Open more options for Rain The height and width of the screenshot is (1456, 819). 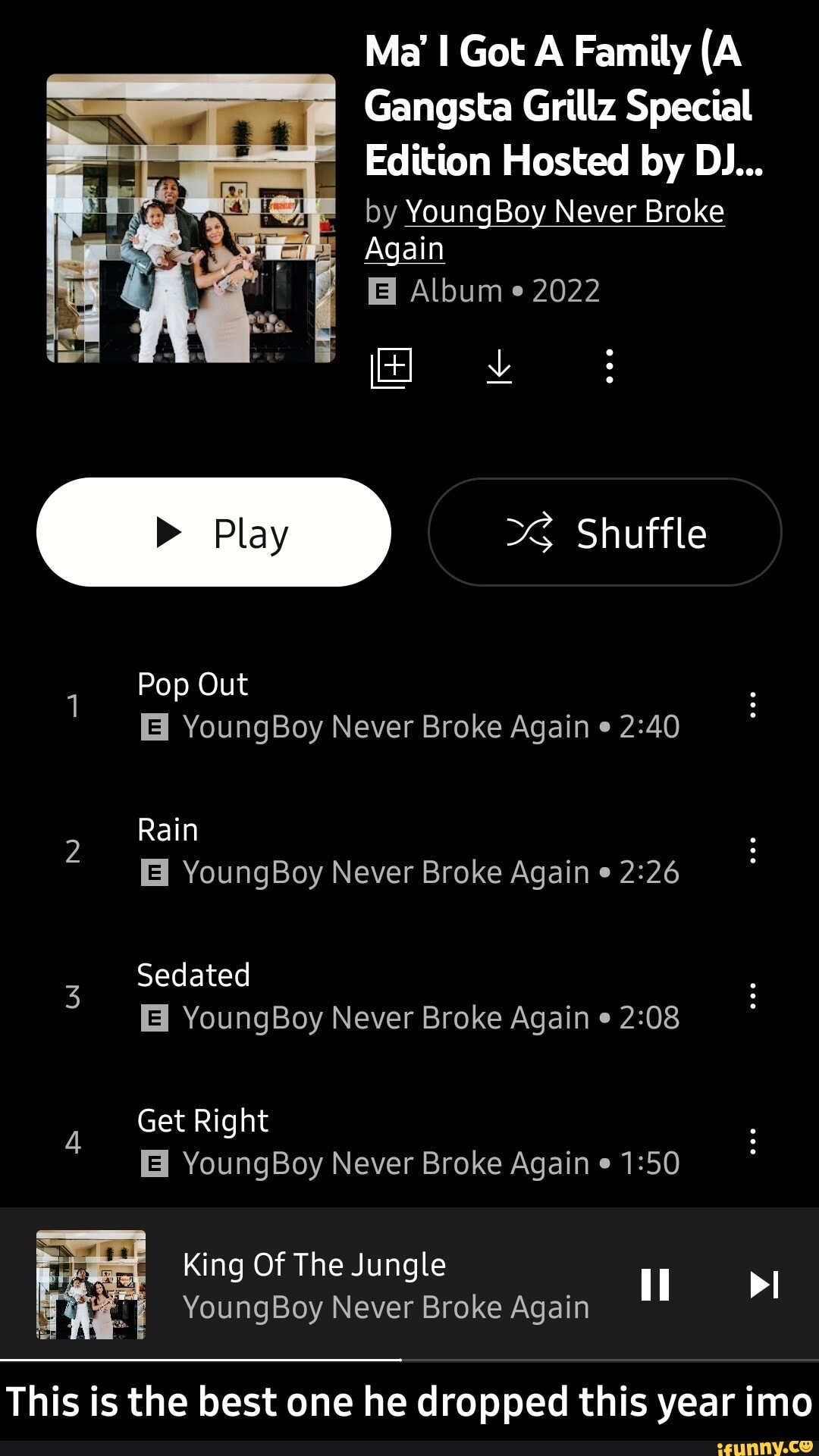point(752,850)
